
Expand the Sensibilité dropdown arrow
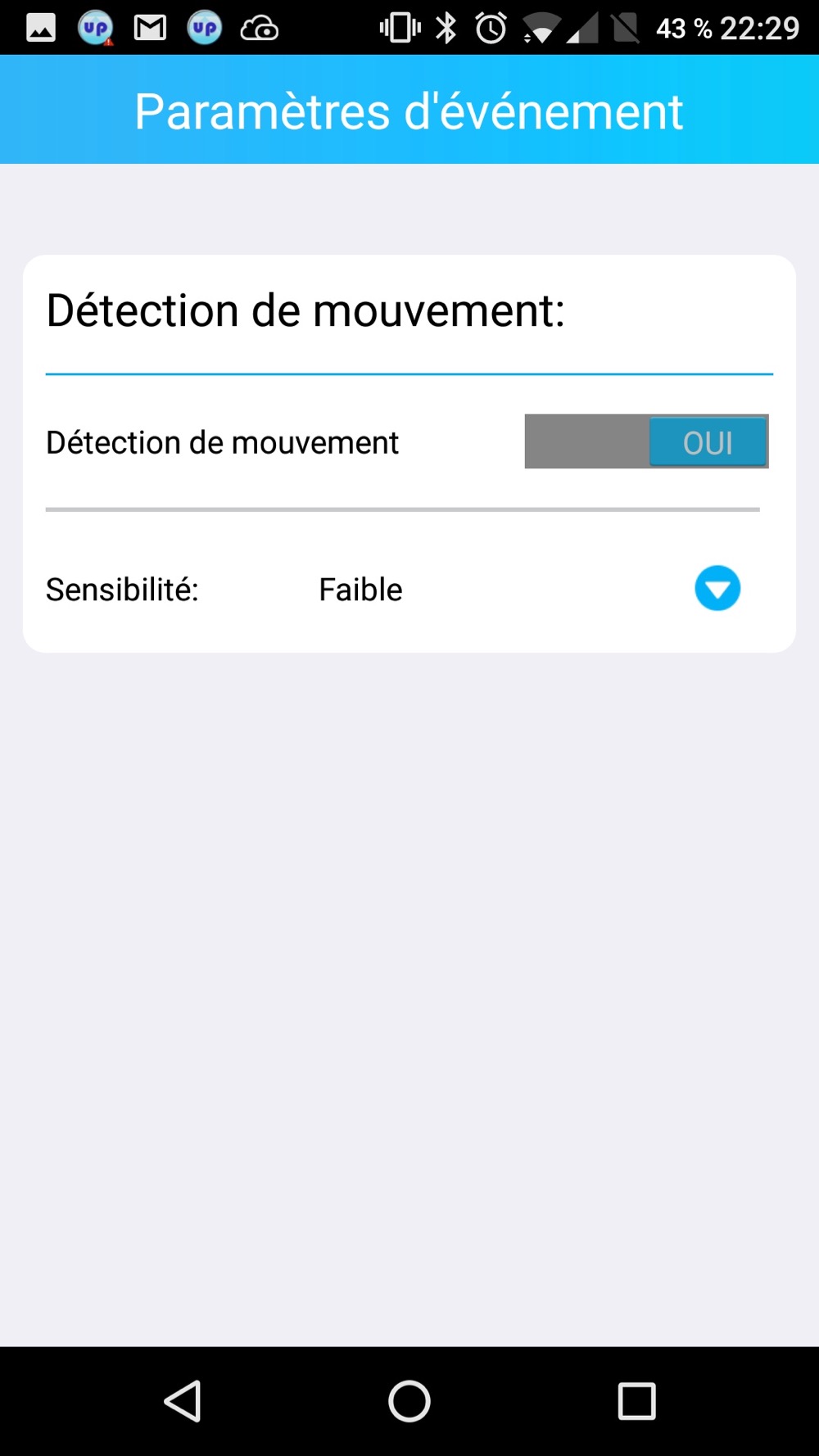[717, 589]
